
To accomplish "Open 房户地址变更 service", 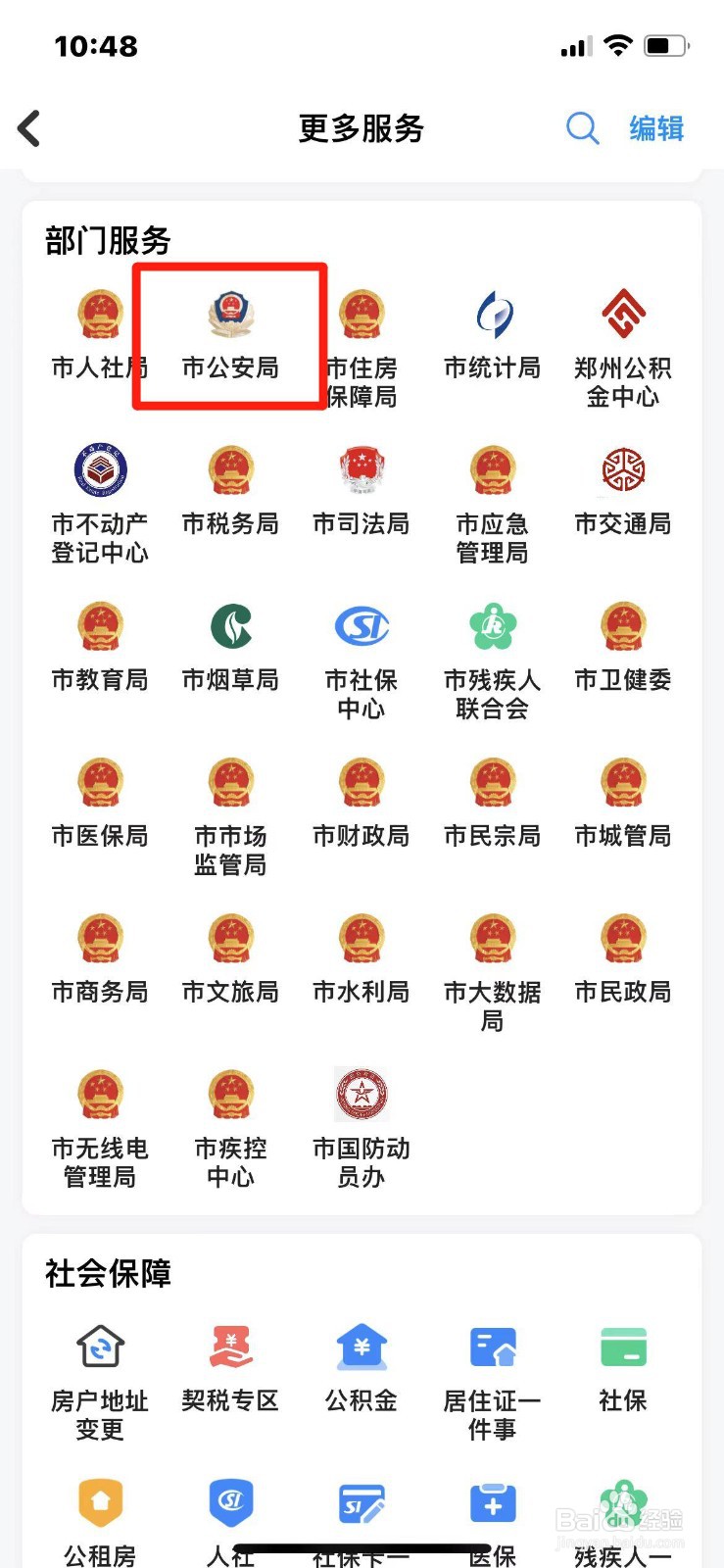I will click(100, 1382).
